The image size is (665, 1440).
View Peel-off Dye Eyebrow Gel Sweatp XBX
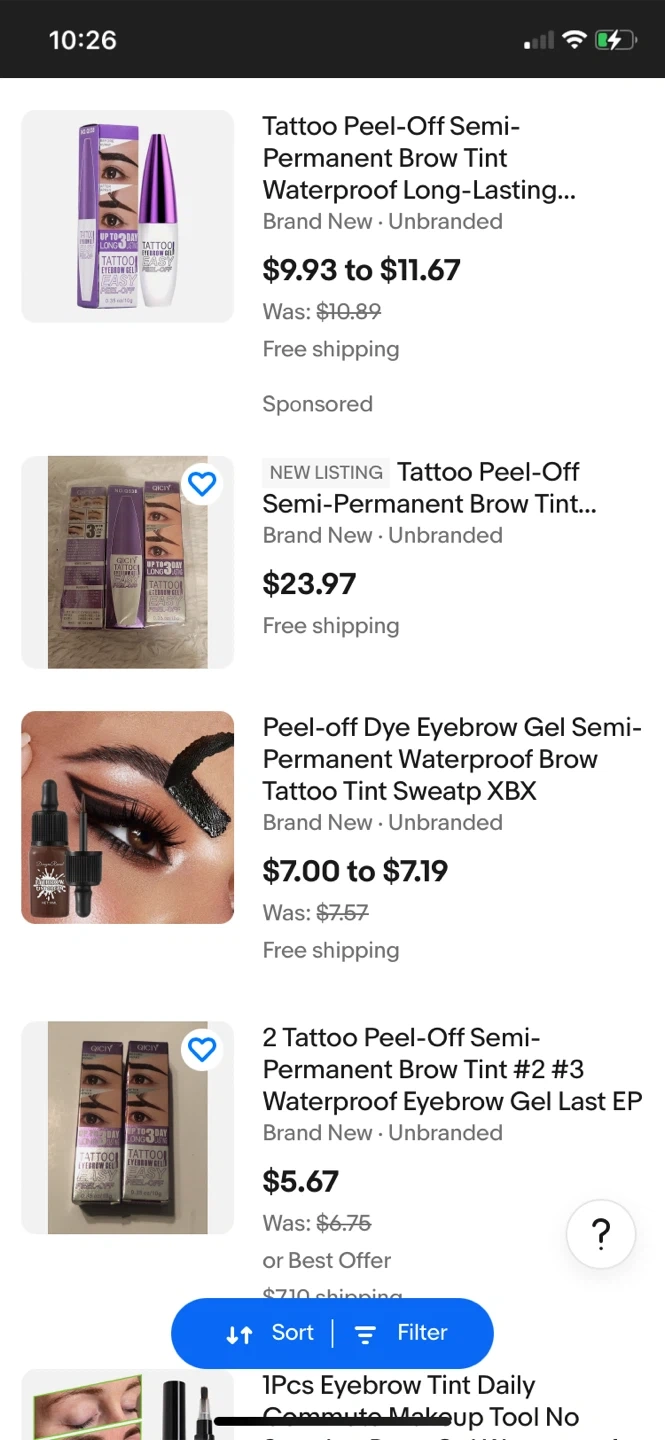[452, 759]
